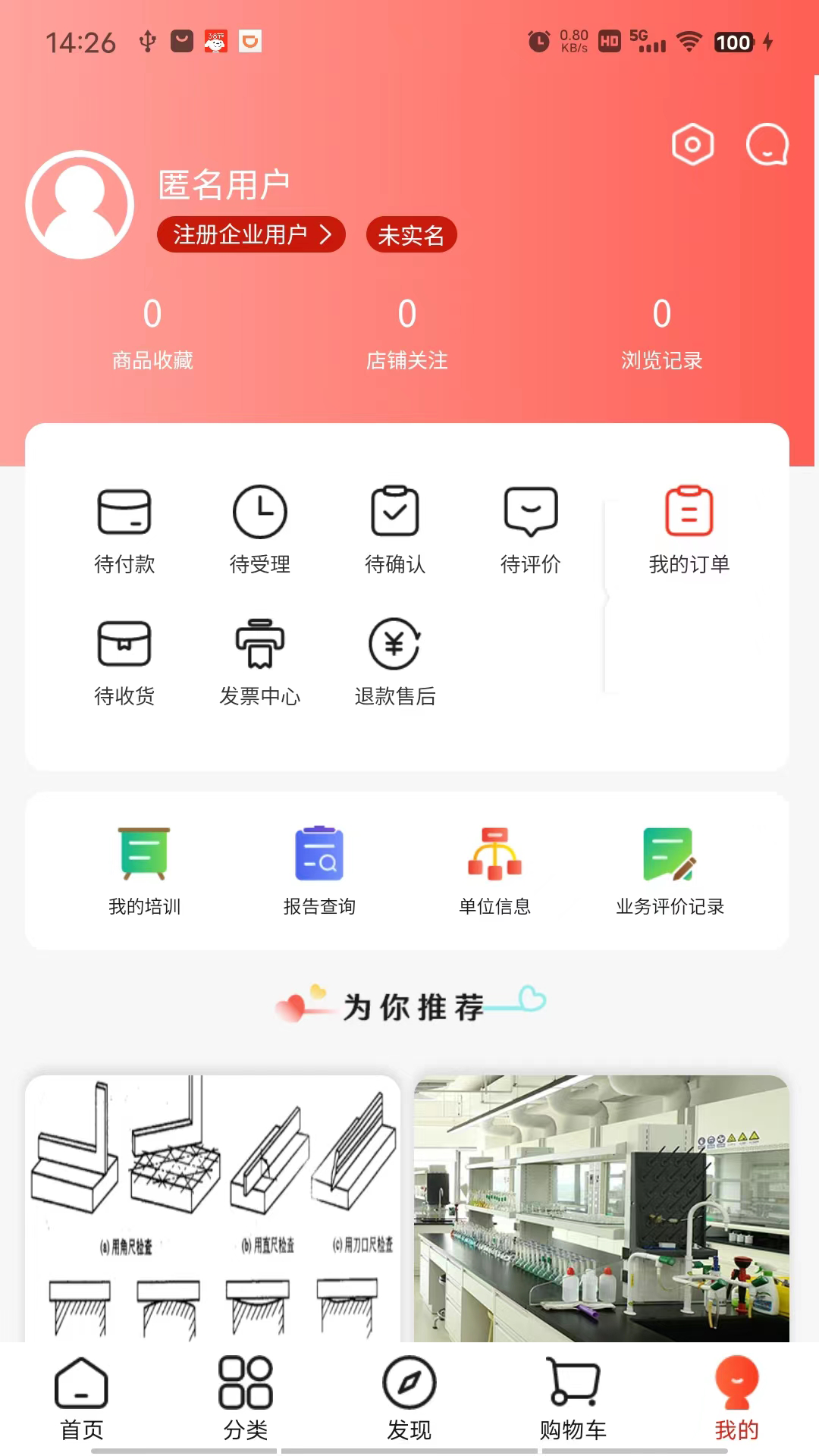
Task: Open 我的订单 all orders clipboard icon
Action: pos(689,527)
